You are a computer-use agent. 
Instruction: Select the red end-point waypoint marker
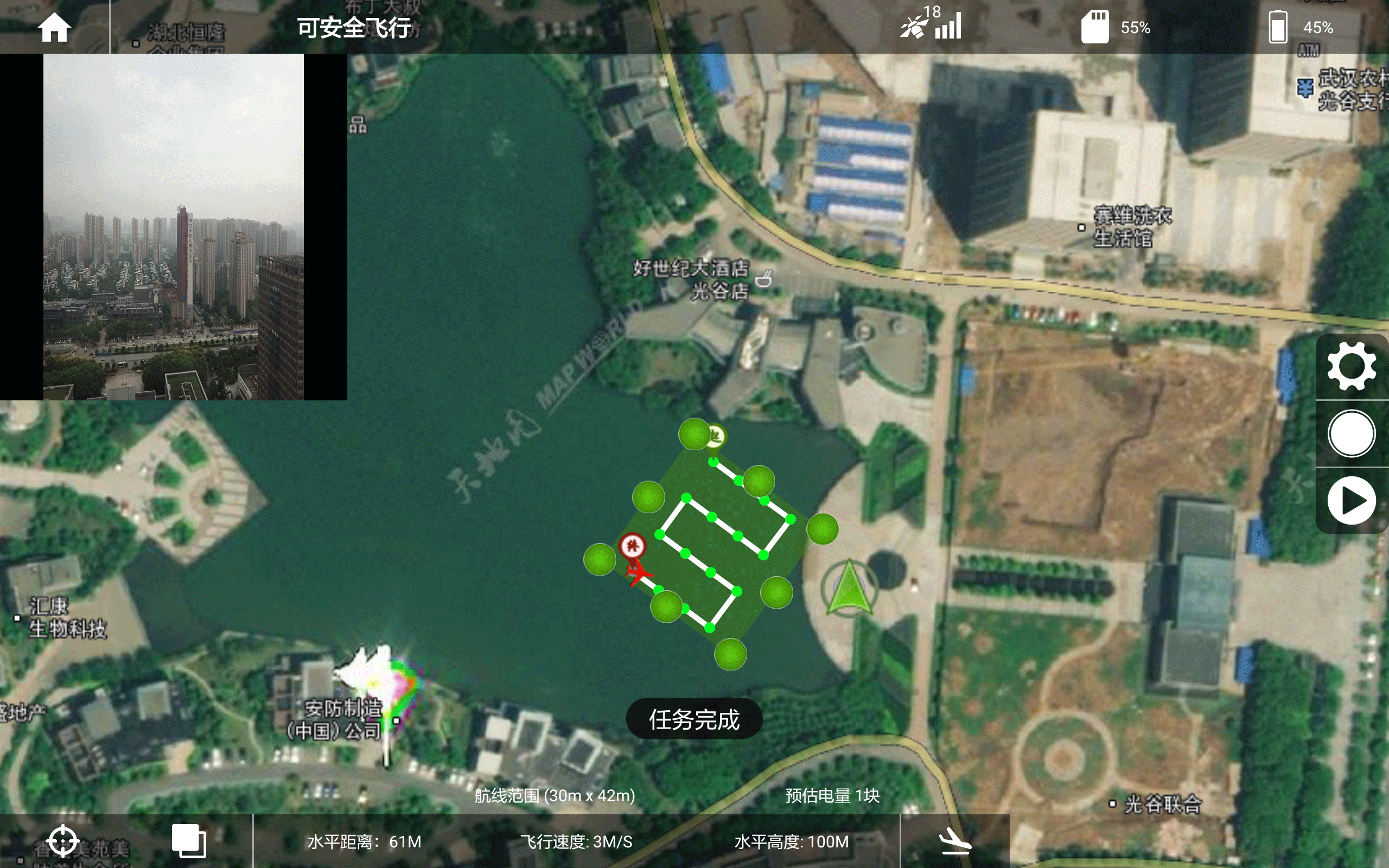(x=633, y=545)
